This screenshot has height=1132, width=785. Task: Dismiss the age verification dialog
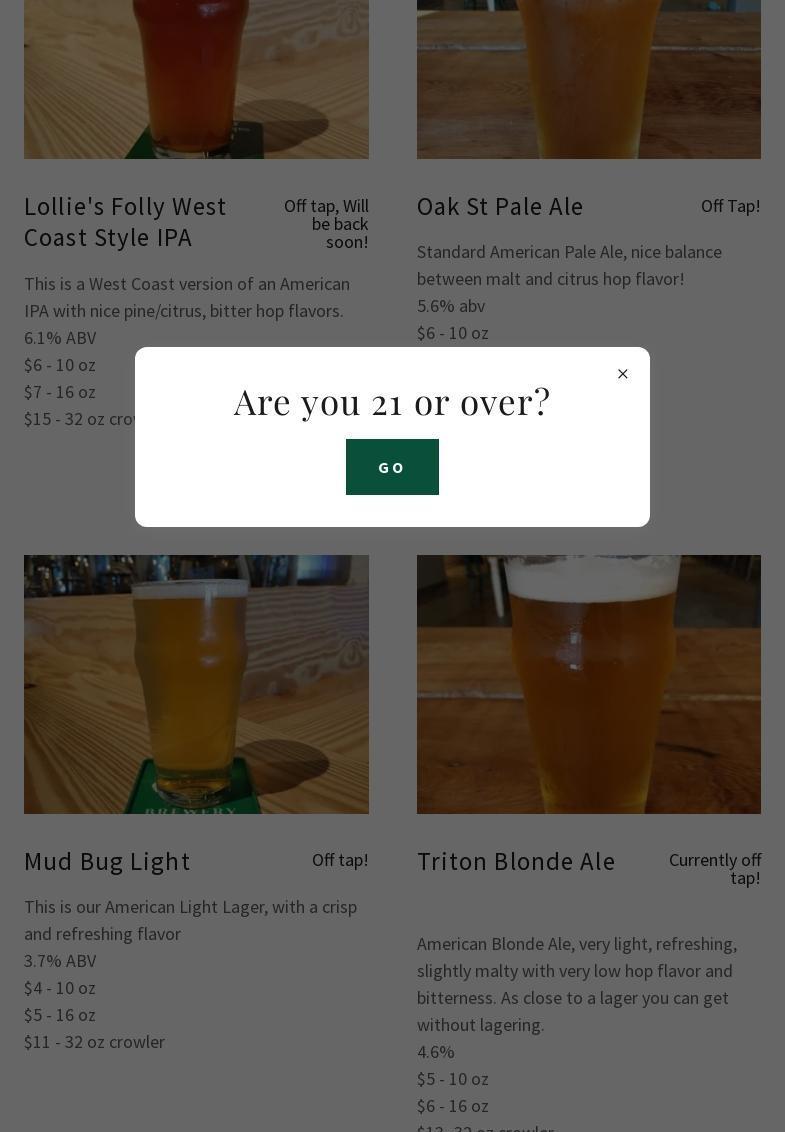pos(622,374)
